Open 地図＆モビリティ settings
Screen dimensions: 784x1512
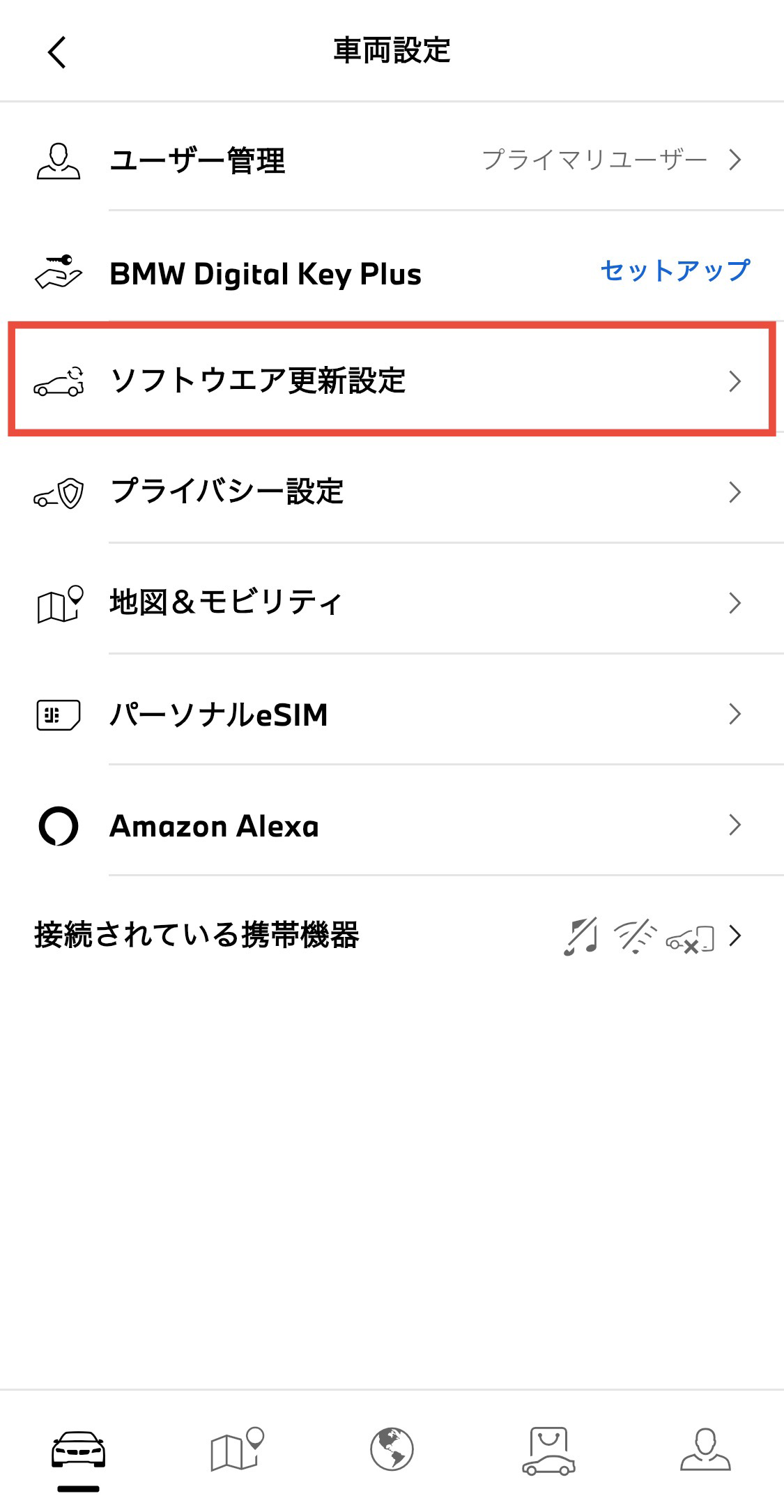click(390, 603)
